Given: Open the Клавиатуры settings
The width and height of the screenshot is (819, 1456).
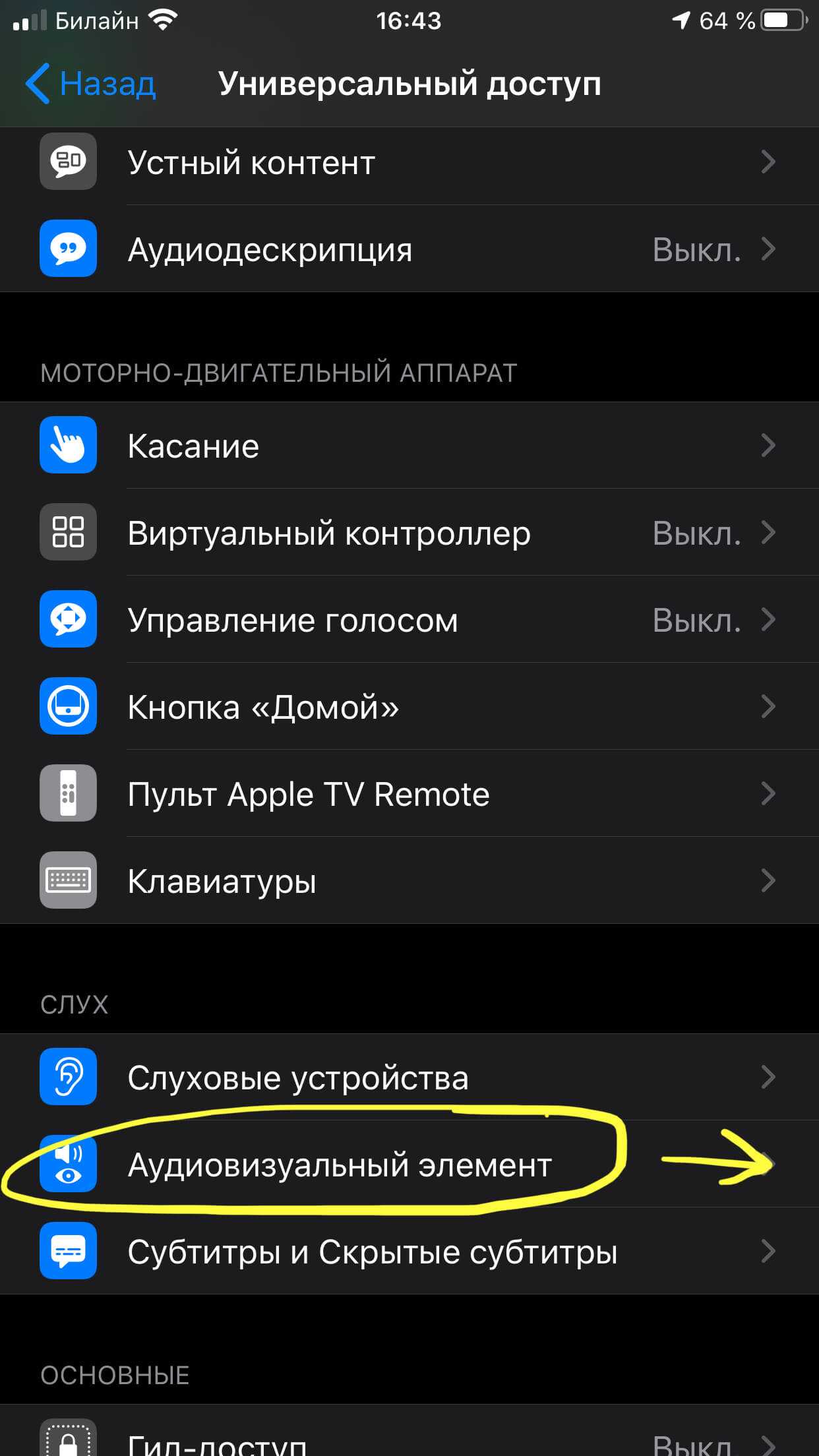Looking at the screenshot, I should tap(409, 881).
